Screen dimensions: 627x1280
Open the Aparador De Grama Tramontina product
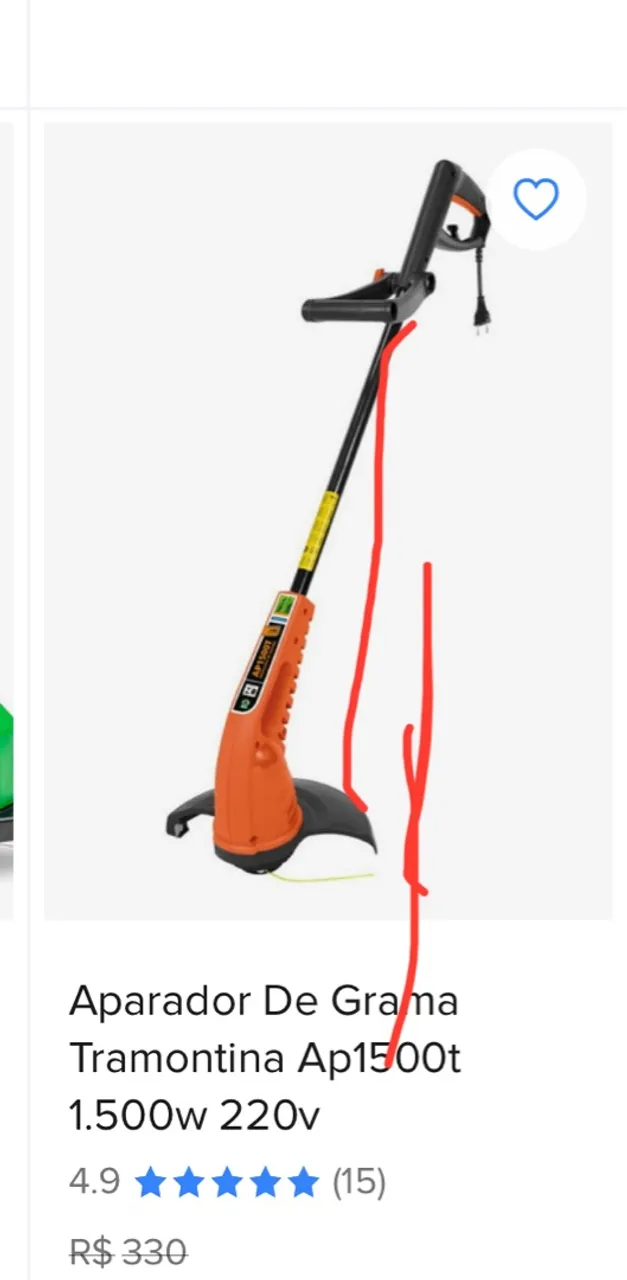tap(264, 1057)
